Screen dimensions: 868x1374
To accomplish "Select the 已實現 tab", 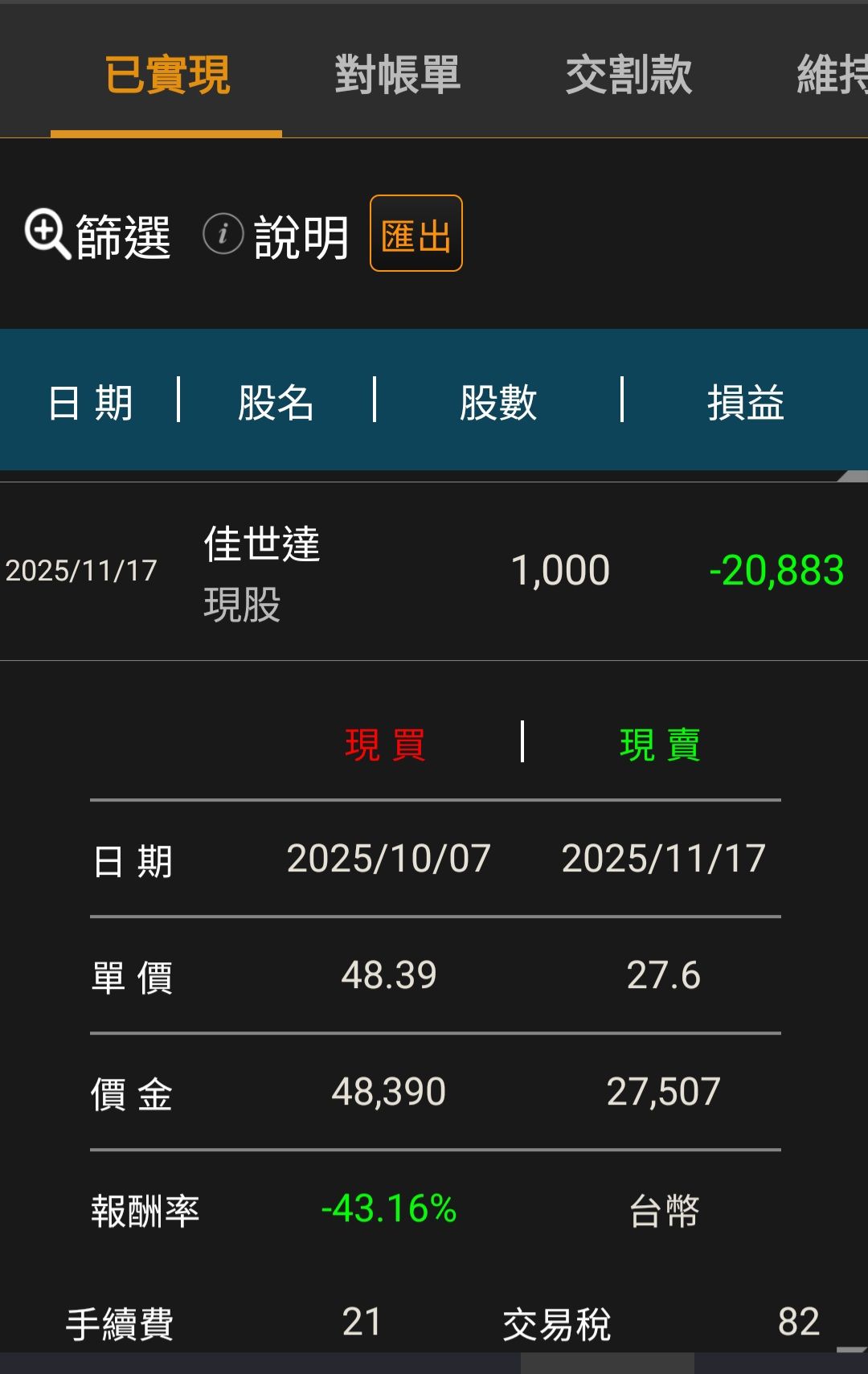I will [x=167, y=75].
